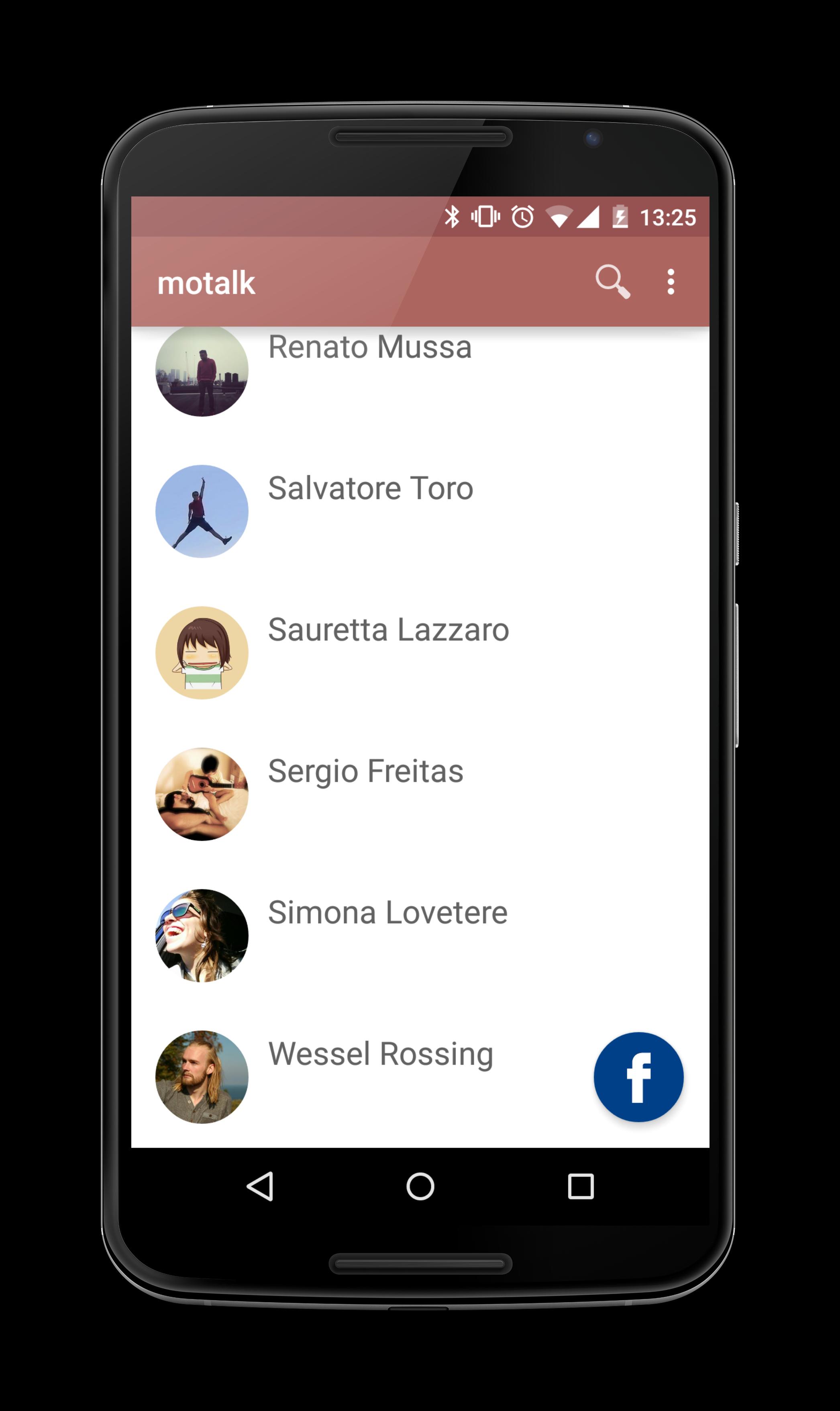Open the three-dot overflow menu
840x1411 pixels.
click(671, 281)
